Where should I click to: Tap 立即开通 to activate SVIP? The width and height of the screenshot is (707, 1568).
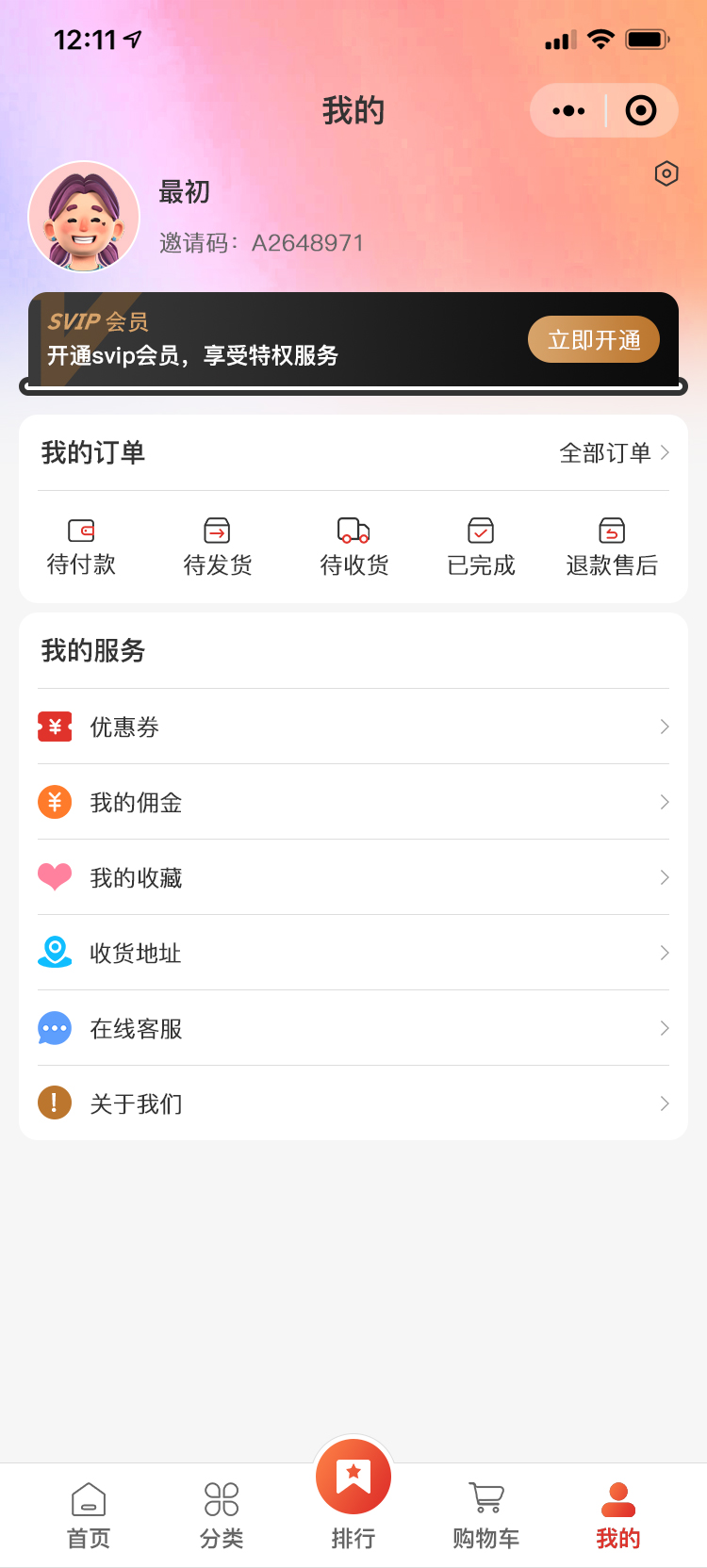tap(594, 339)
